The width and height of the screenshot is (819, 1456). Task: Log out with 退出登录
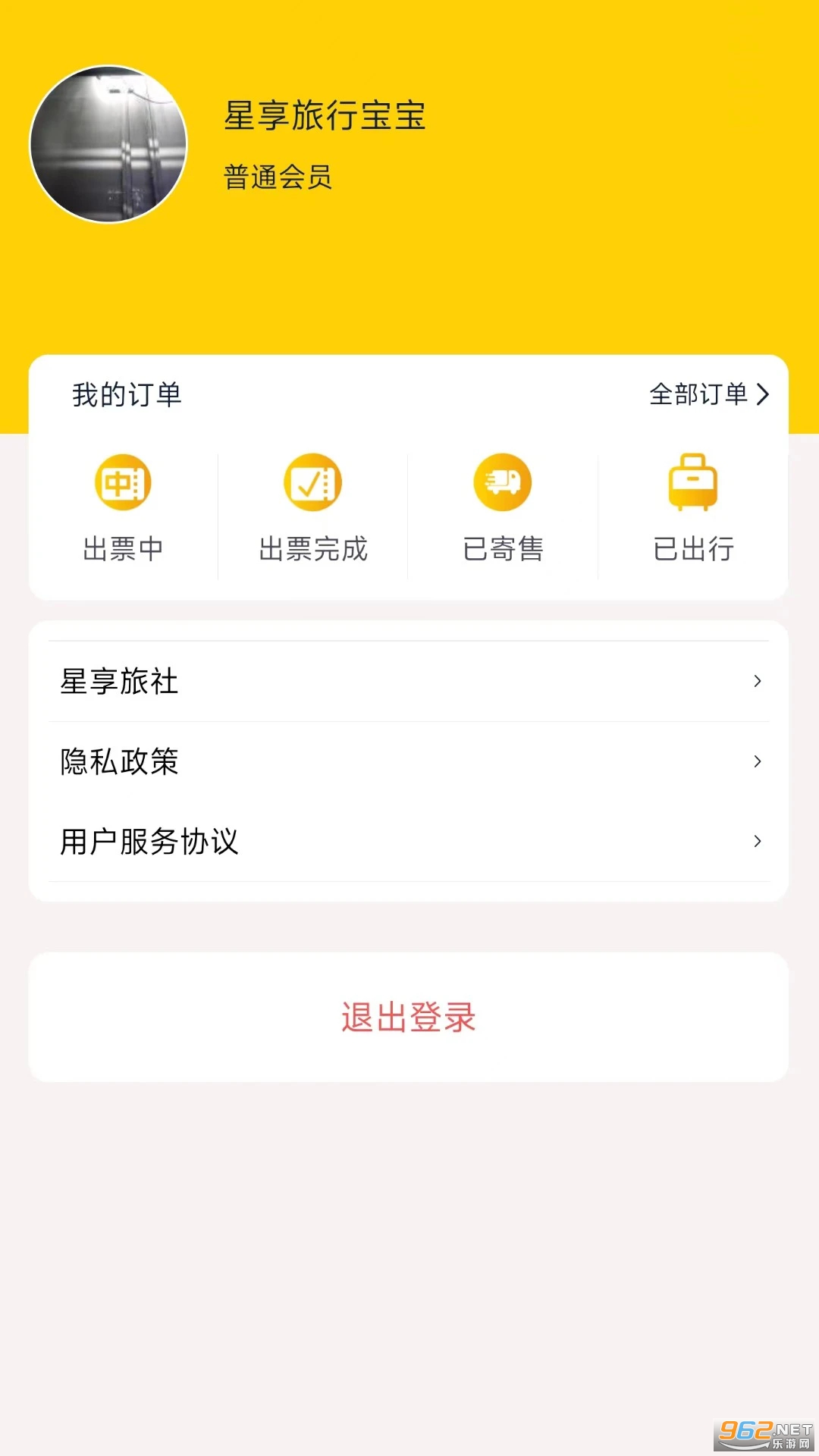(x=409, y=1017)
